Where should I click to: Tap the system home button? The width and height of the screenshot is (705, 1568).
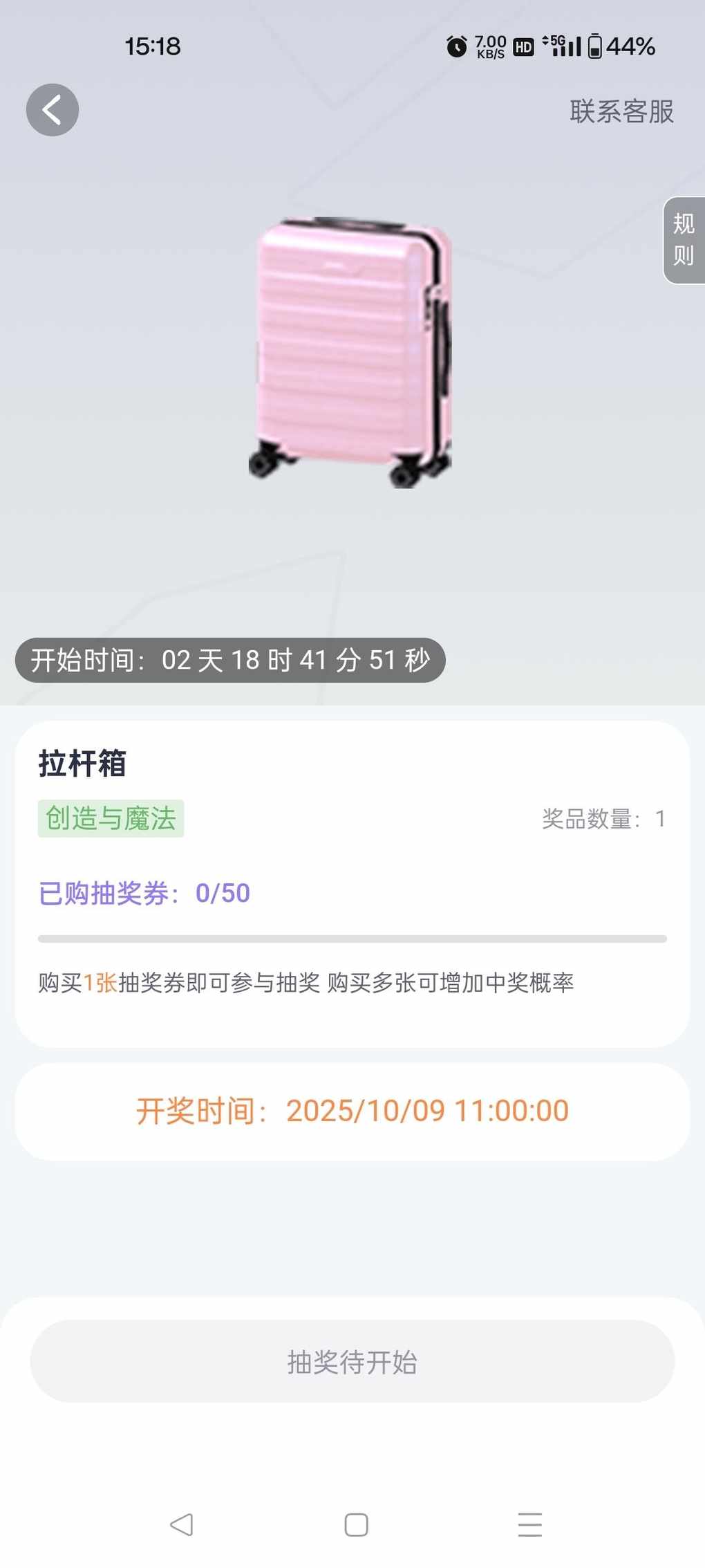pos(356,1524)
